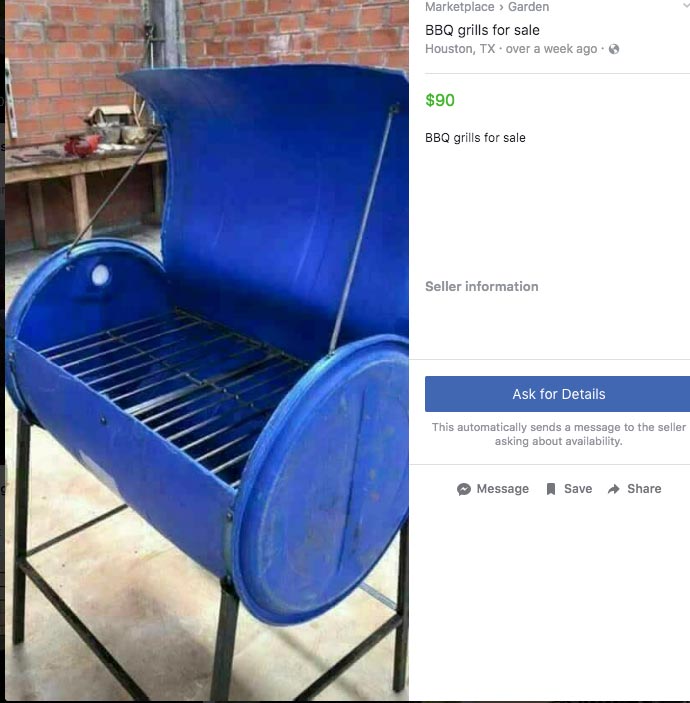The image size is (690, 703).
Task: Go to the Garden category
Action: point(527,7)
